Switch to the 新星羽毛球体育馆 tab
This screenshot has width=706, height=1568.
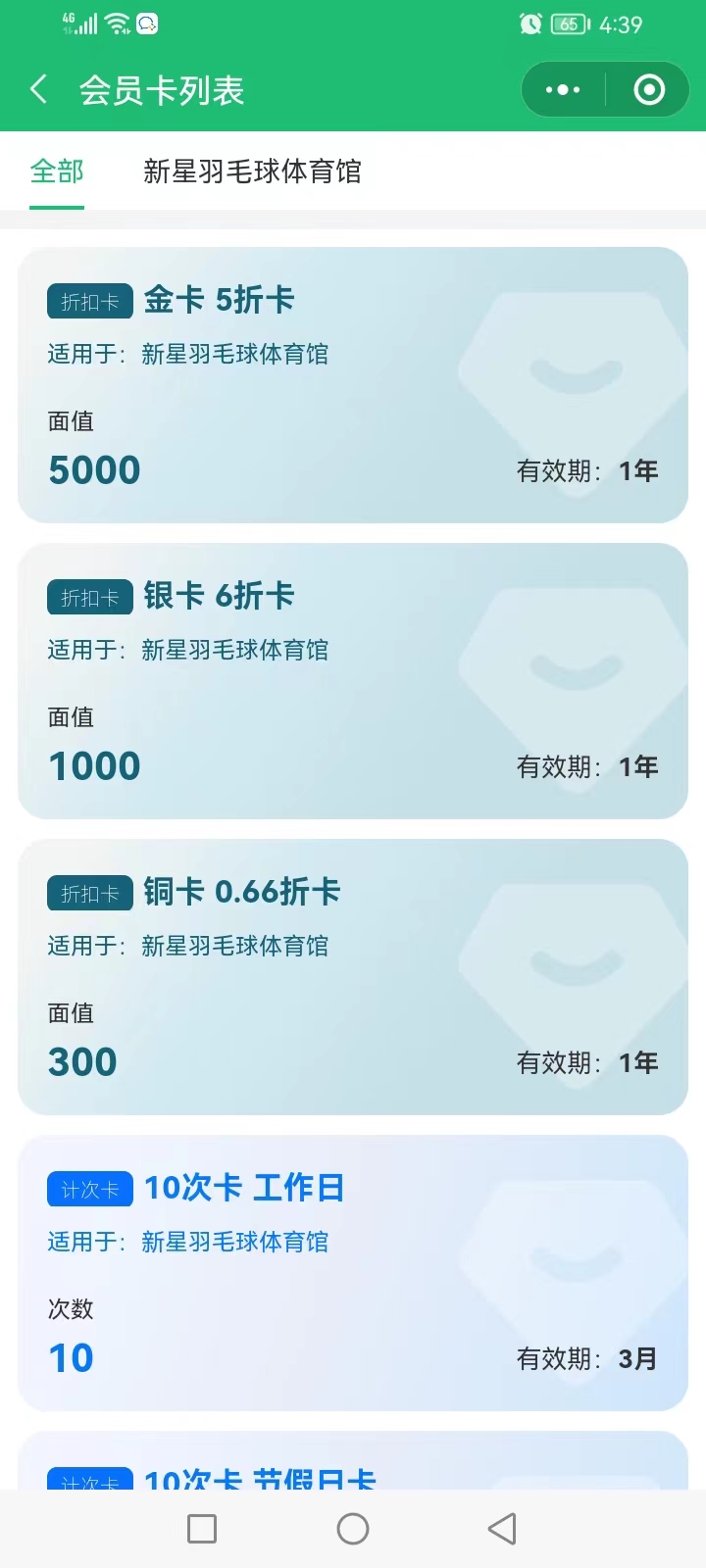253,171
